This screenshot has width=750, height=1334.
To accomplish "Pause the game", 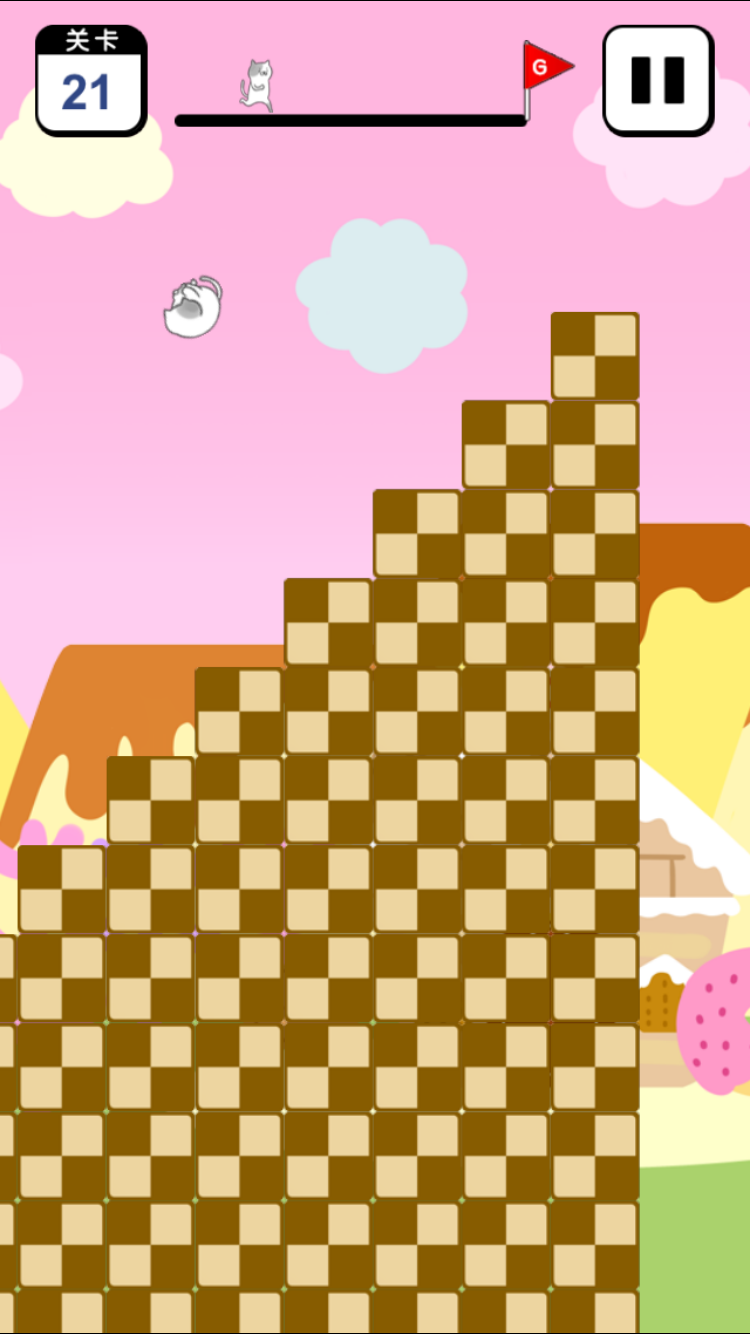I will click(658, 80).
